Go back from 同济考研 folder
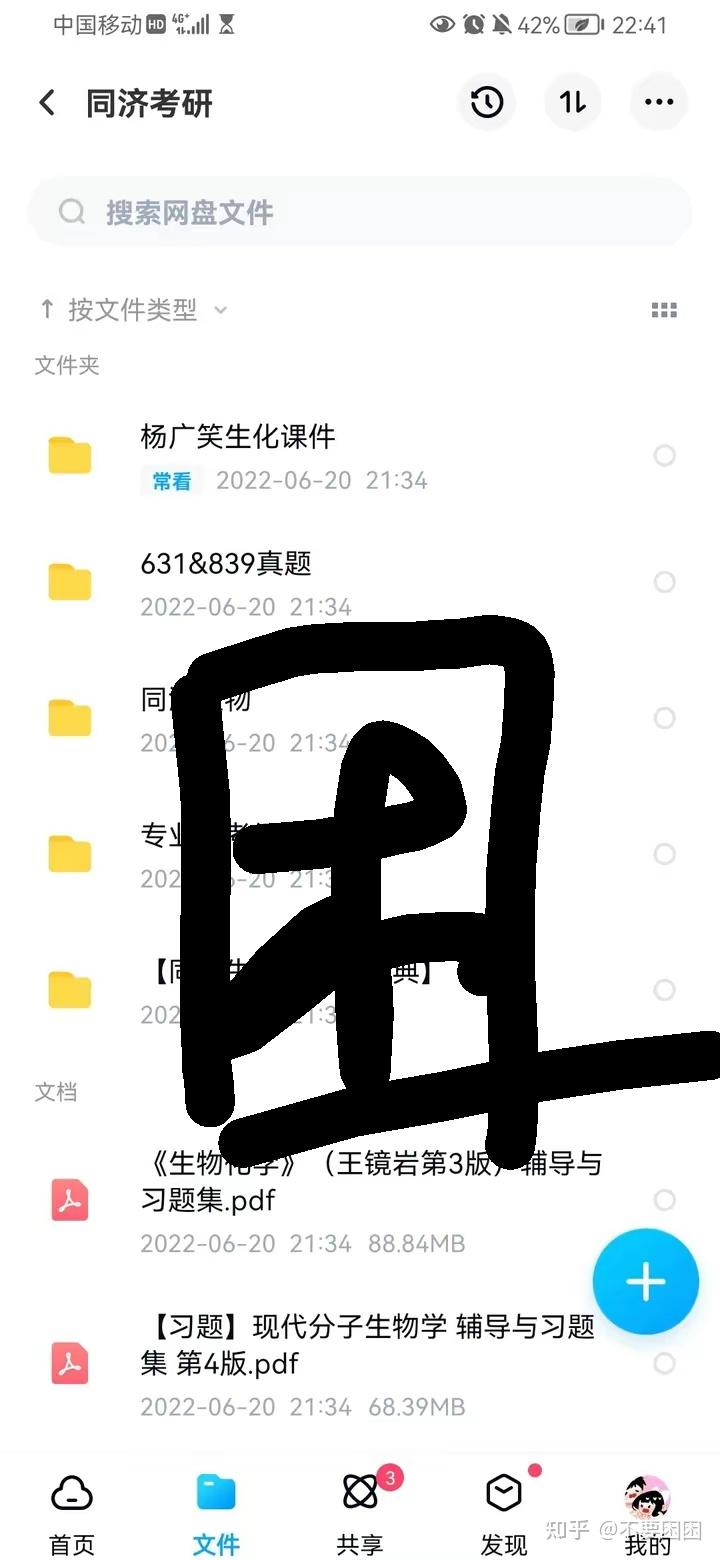 point(46,103)
